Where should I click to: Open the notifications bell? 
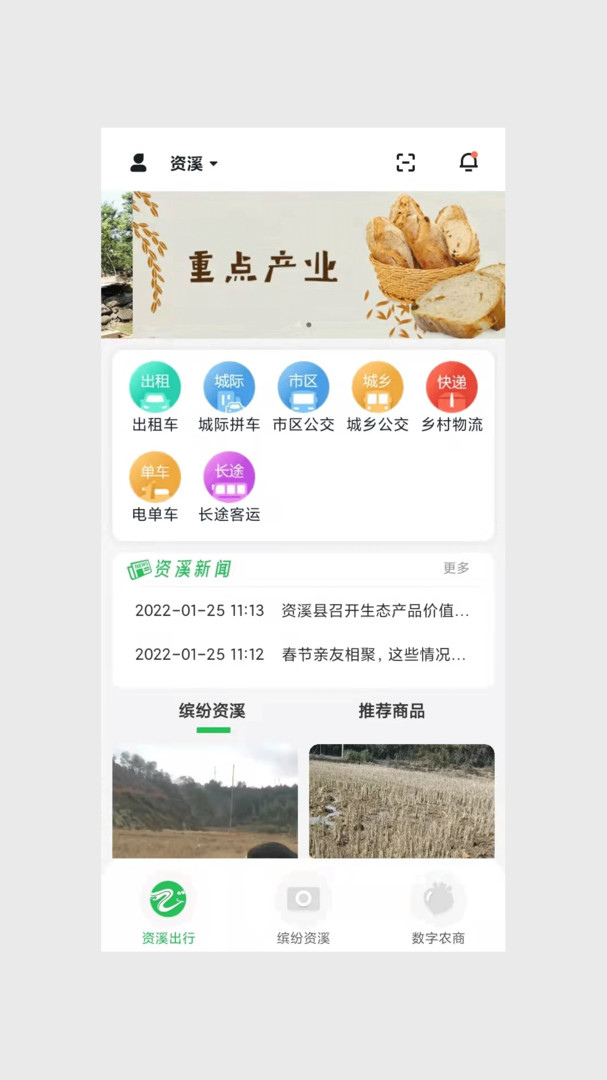[468, 162]
